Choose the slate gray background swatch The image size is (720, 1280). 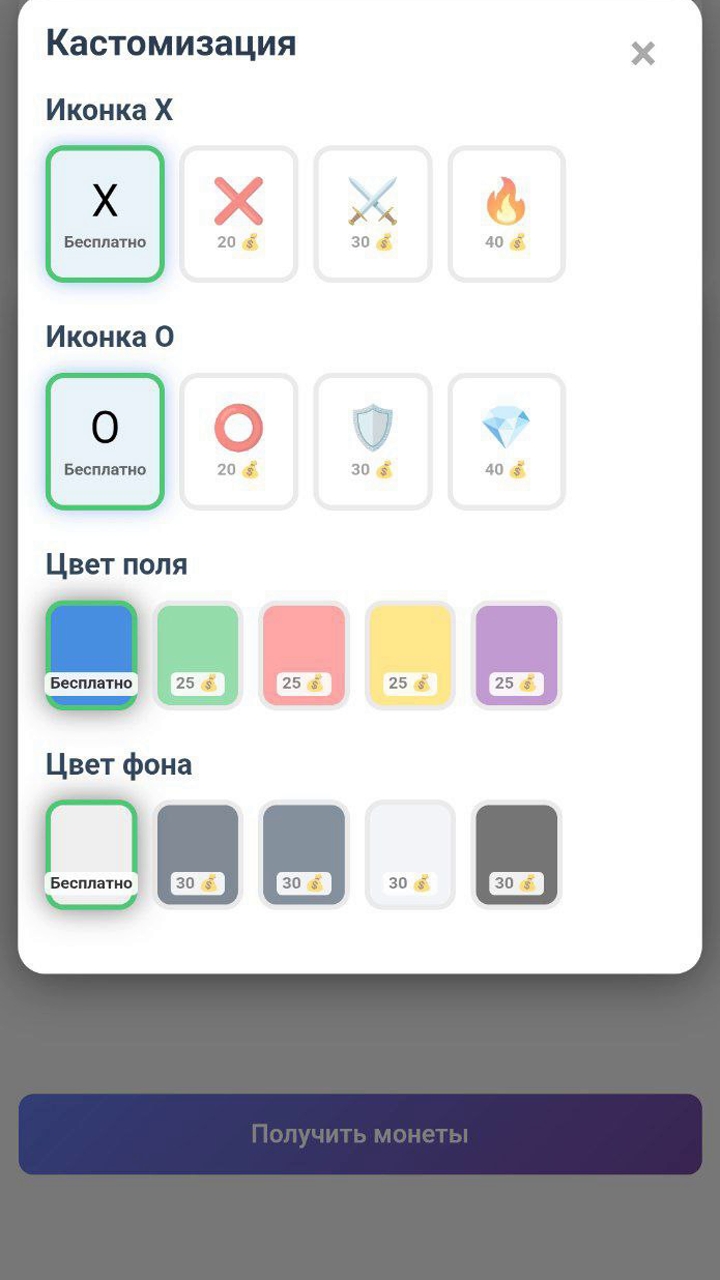[304, 853]
